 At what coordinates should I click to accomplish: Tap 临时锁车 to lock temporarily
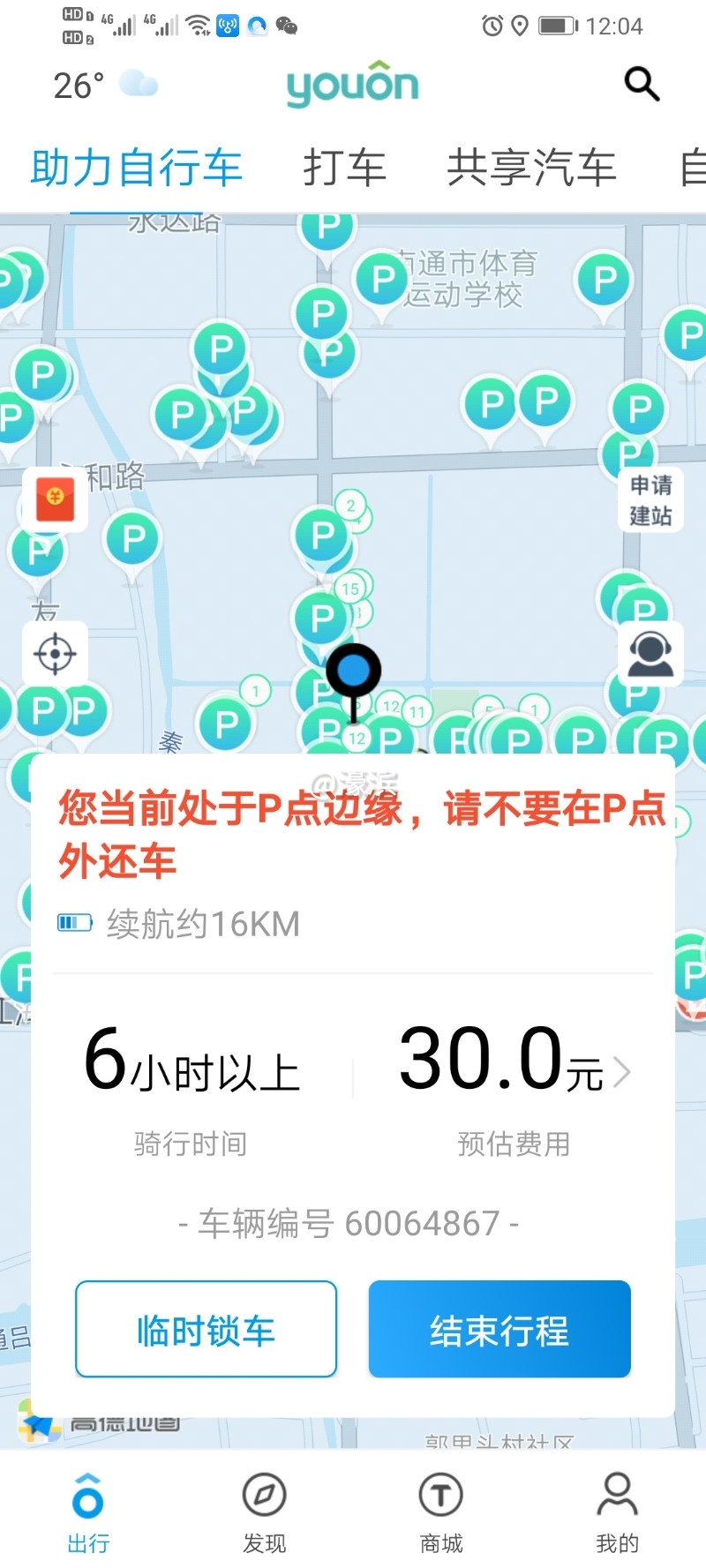[x=207, y=1330]
